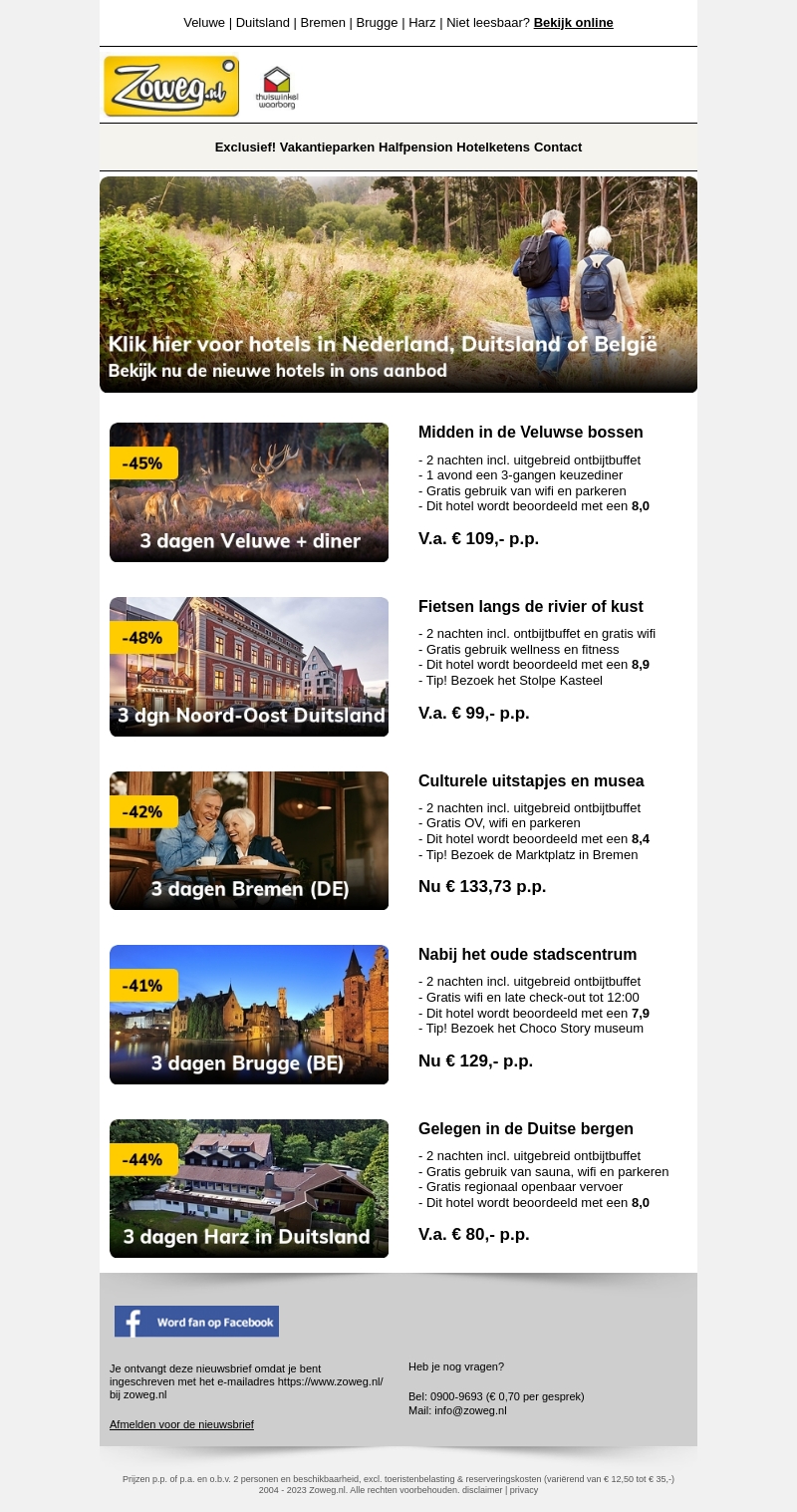This screenshot has height=1512, width=797.
Task: Open the Hotelketens menu link
Action: click(493, 148)
